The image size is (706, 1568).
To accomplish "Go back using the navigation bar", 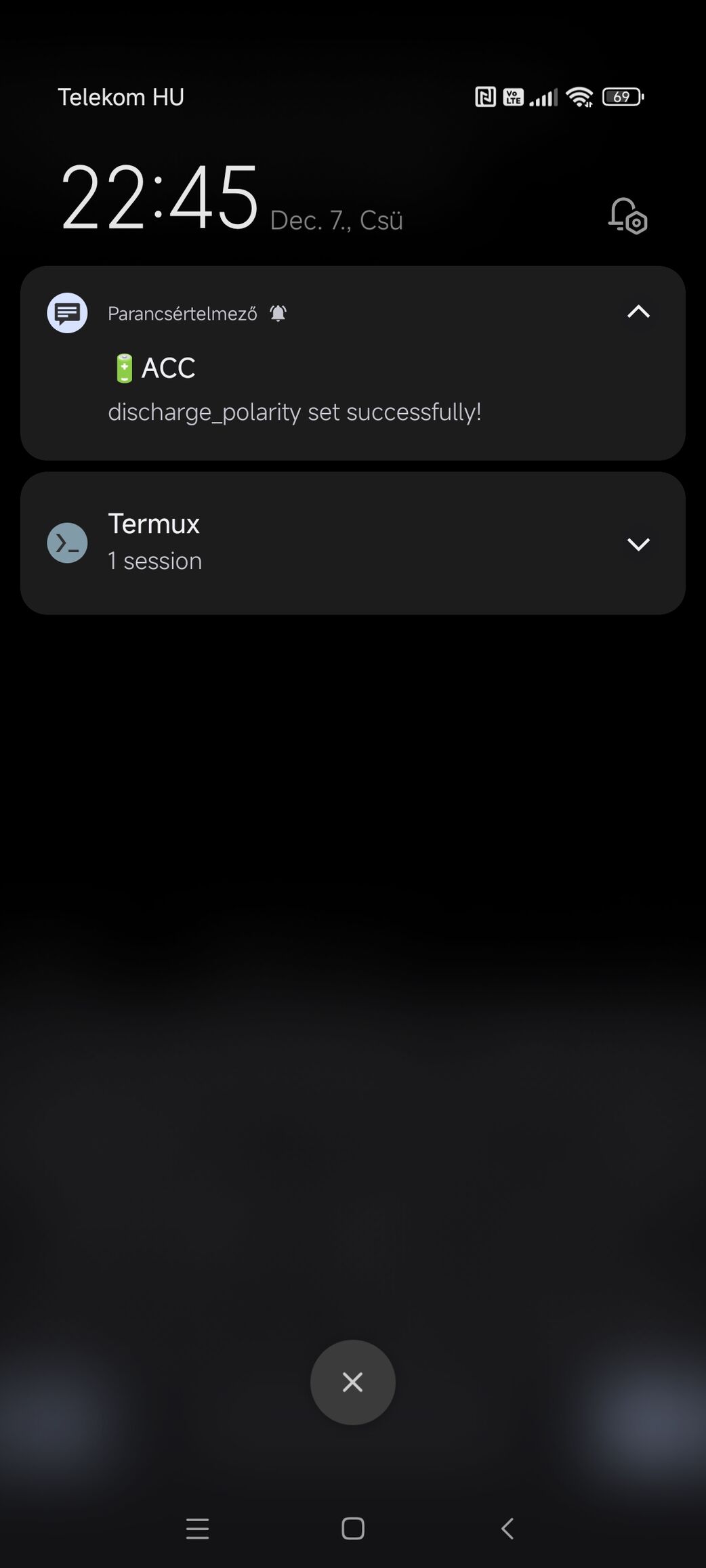I will pyautogui.click(x=507, y=1529).
